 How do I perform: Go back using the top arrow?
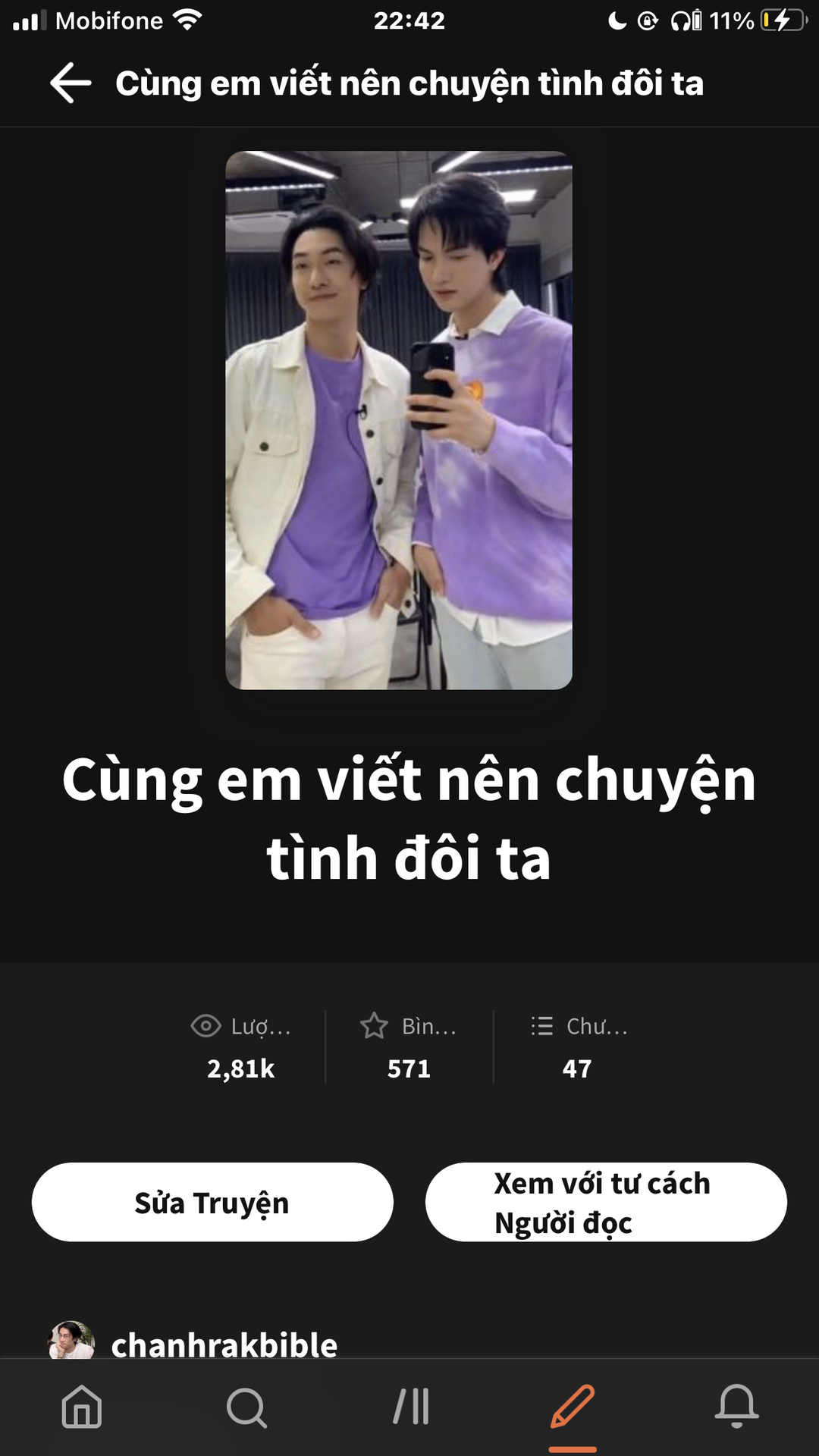(x=71, y=83)
